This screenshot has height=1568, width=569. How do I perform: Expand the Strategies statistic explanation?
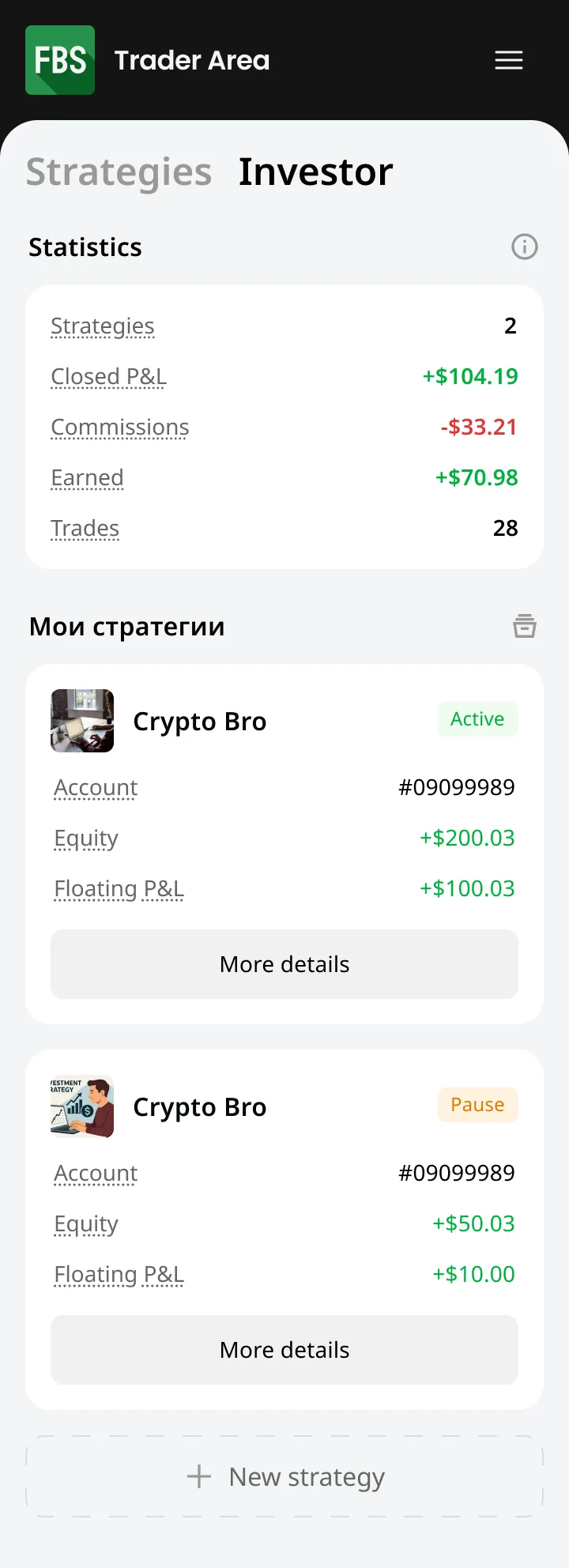[102, 326]
